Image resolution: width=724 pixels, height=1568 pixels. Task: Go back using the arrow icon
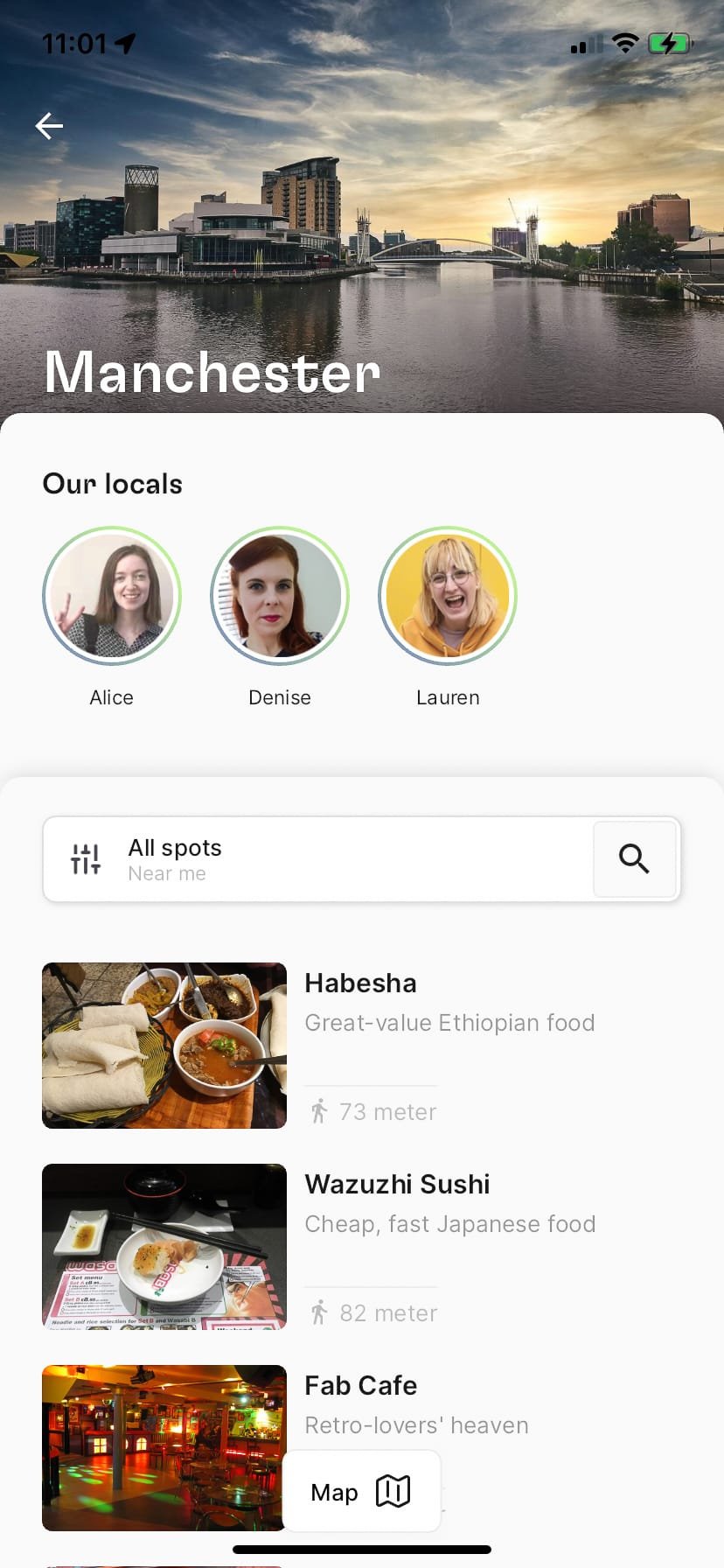point(49,126)
